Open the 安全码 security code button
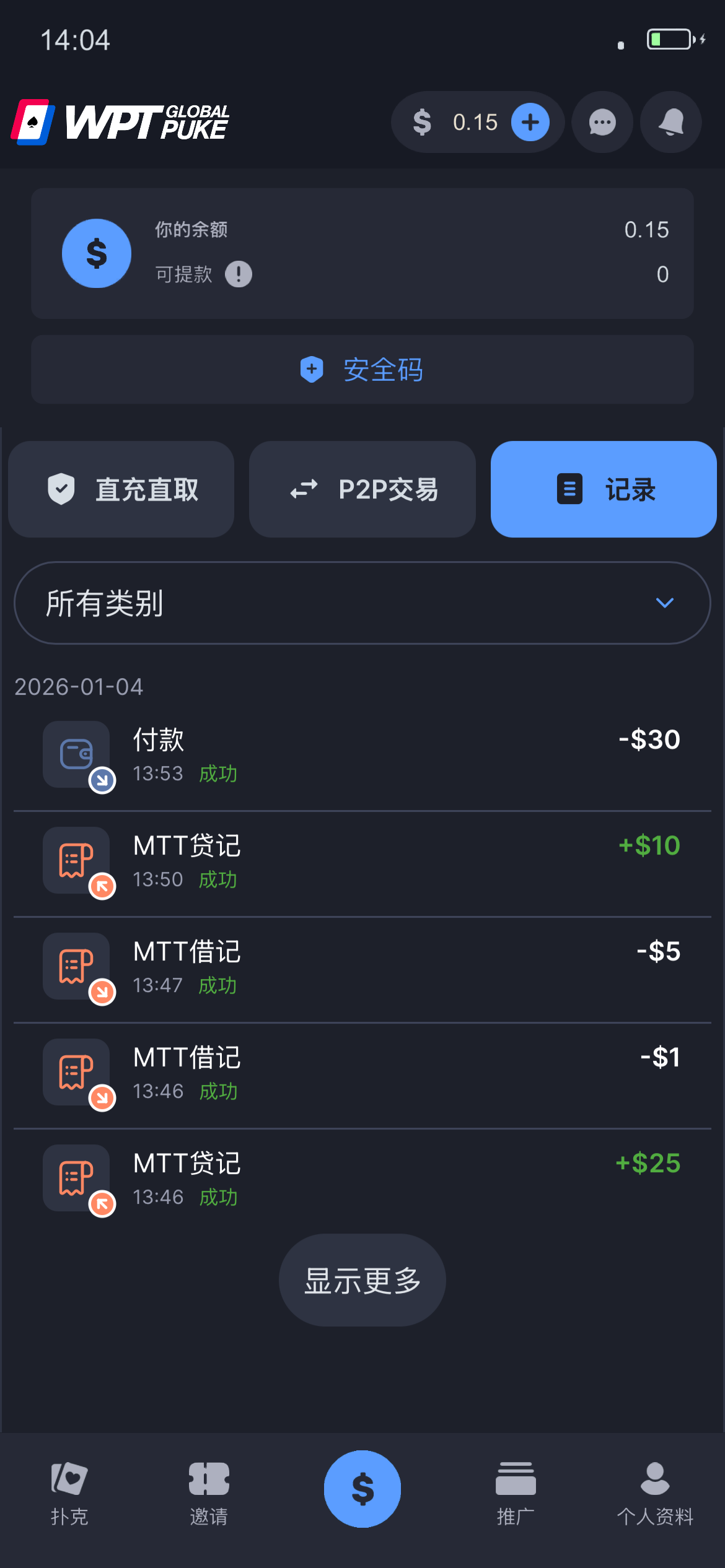This screenshot has width=725, height=1568. [362, 370]
